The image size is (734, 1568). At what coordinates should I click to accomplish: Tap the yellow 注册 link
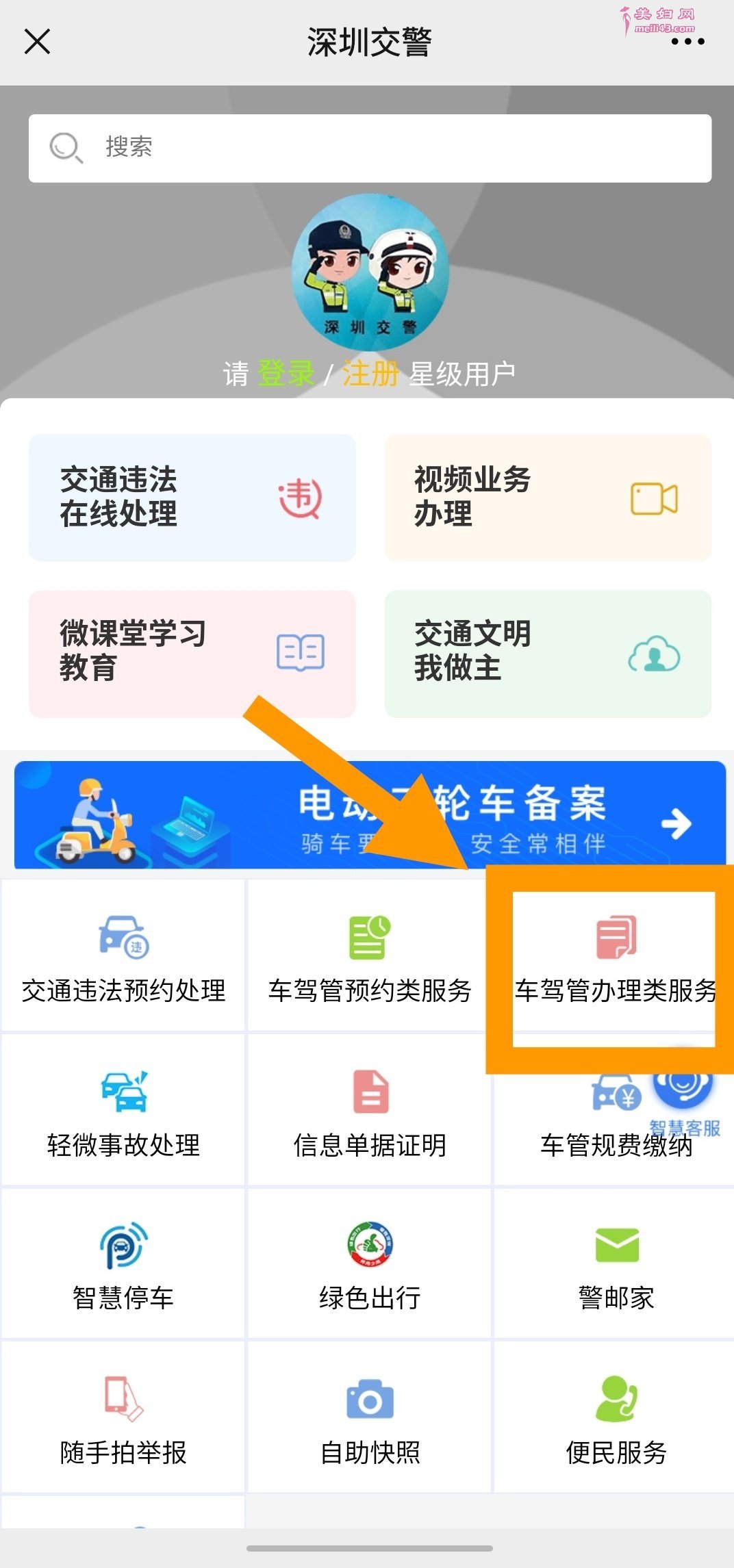[370, 374]
